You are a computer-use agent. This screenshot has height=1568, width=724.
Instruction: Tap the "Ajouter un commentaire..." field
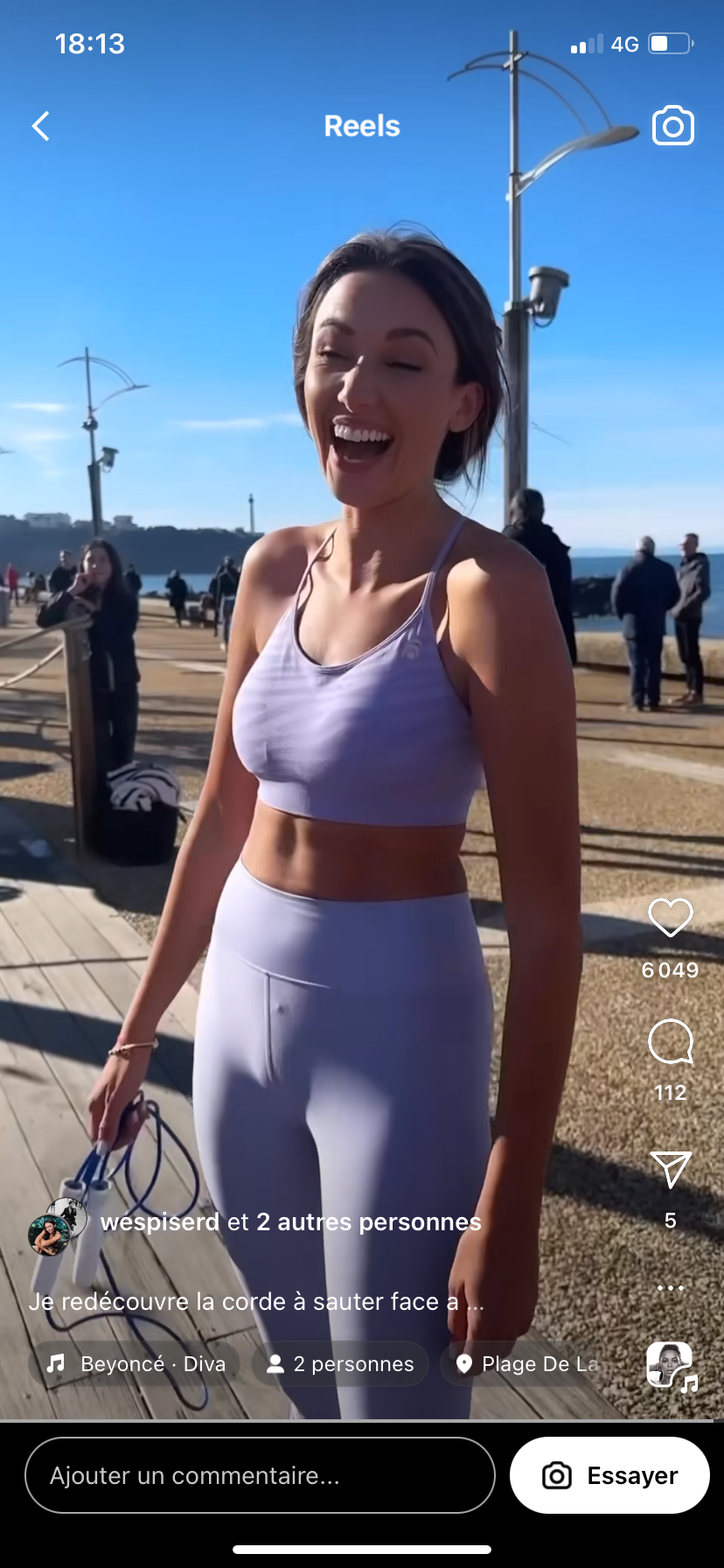[260, 1475]
